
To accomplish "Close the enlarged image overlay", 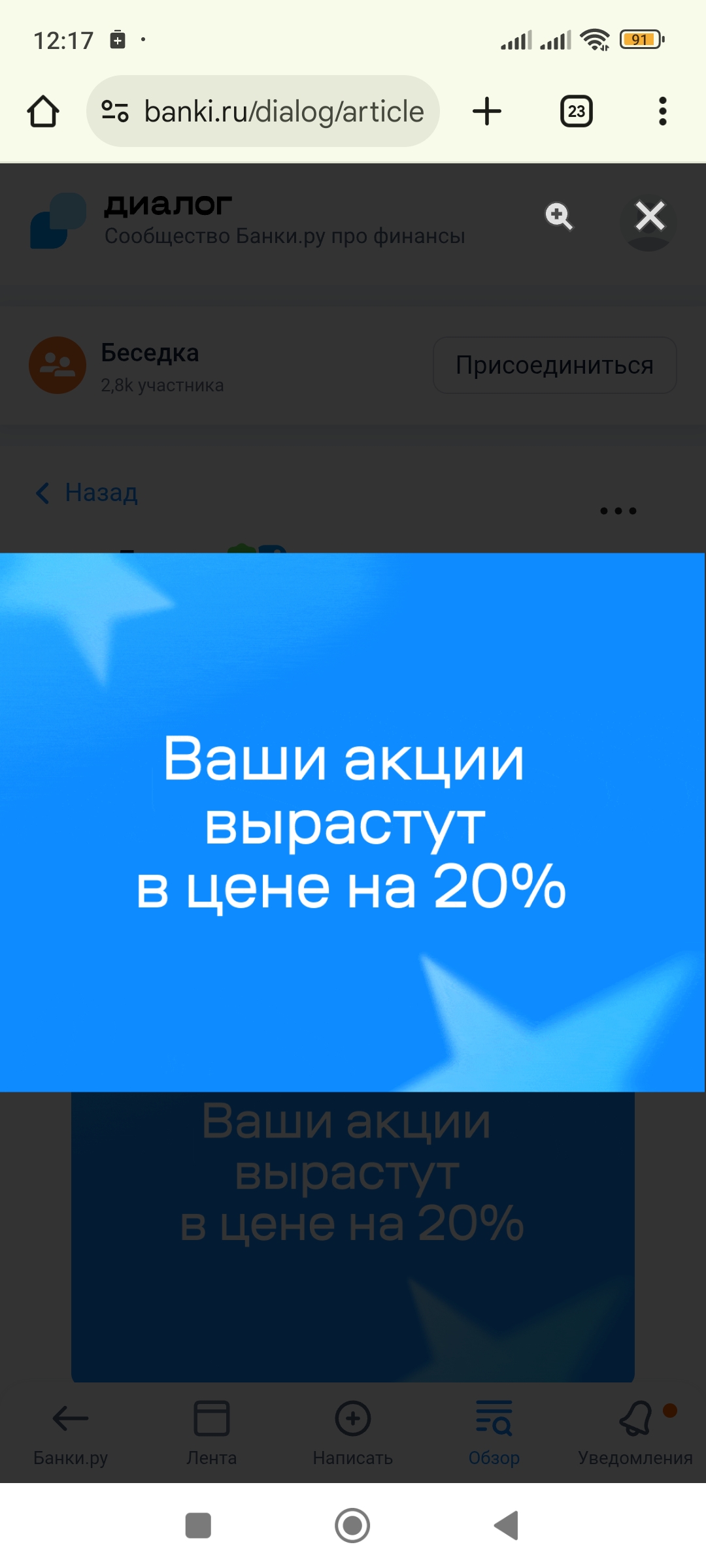I will 650,216.
